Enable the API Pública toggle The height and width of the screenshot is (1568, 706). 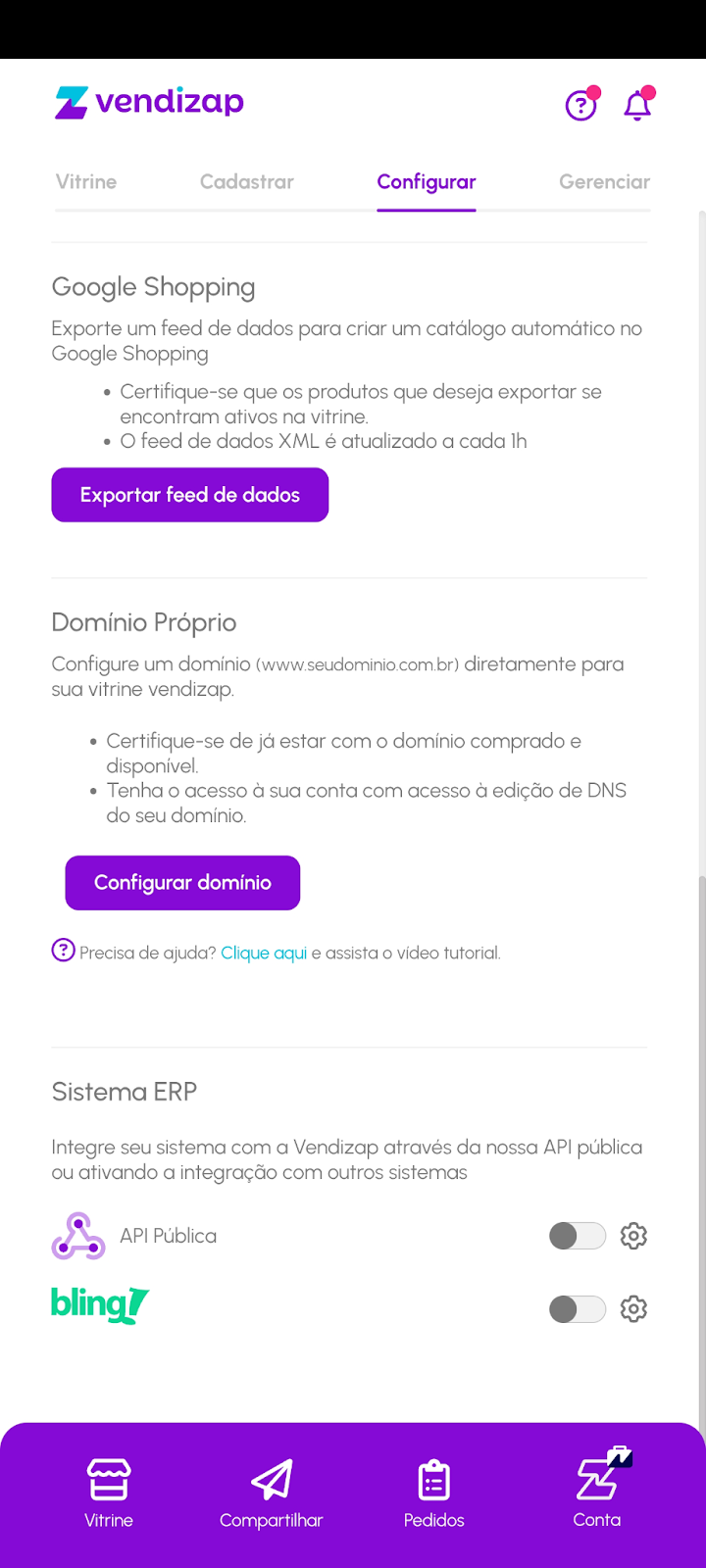tap(577, 1236)
